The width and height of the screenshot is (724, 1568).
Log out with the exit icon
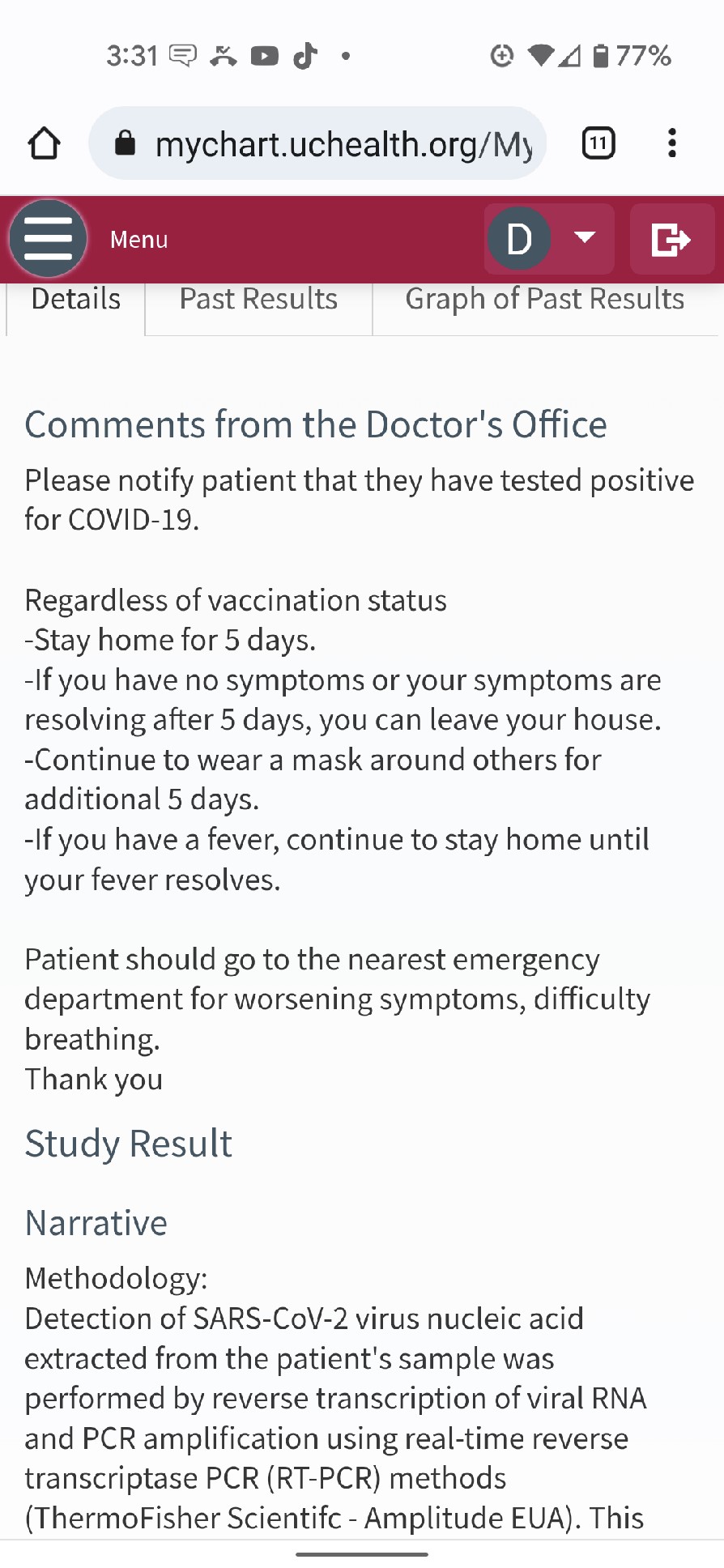pyautogui.click(x=671, y=240)
